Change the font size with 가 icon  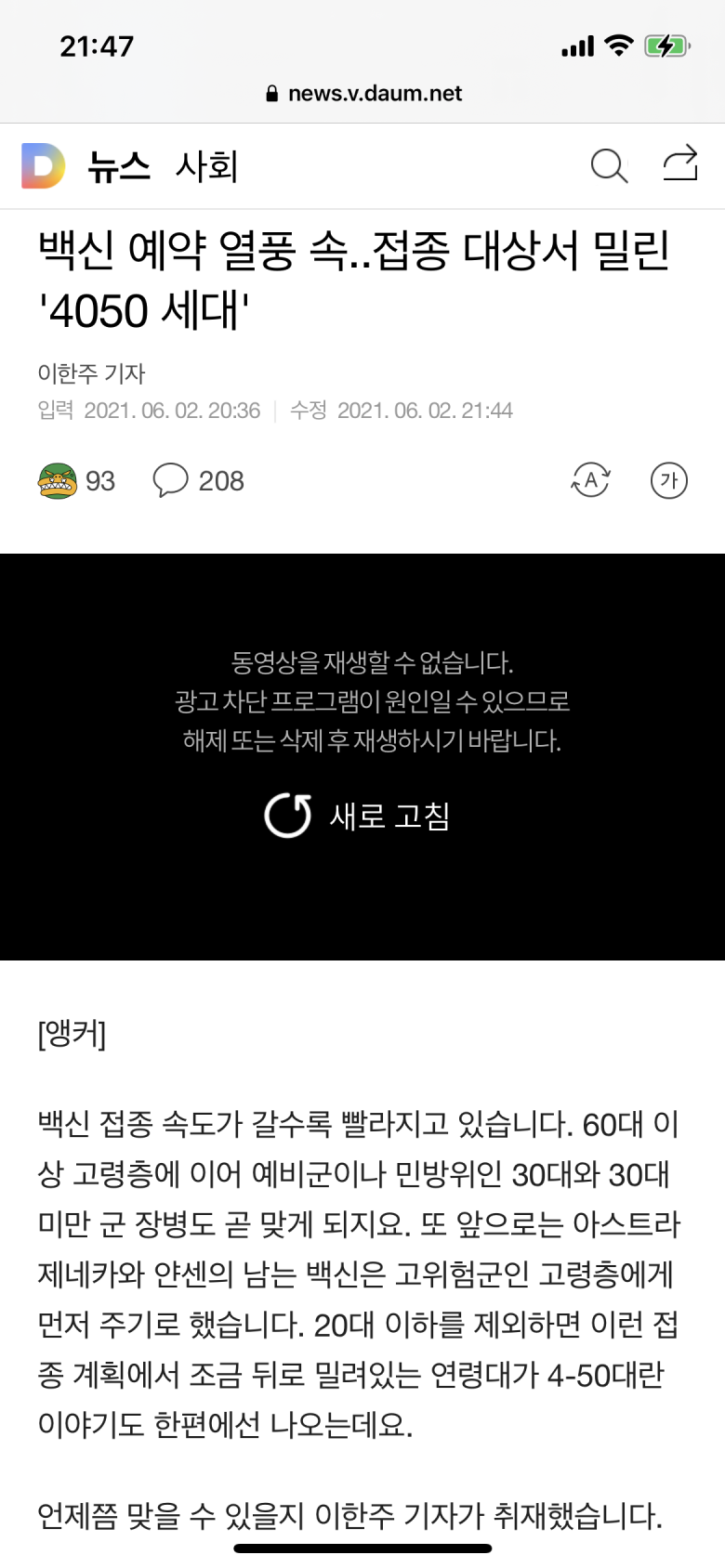point(668,480)
